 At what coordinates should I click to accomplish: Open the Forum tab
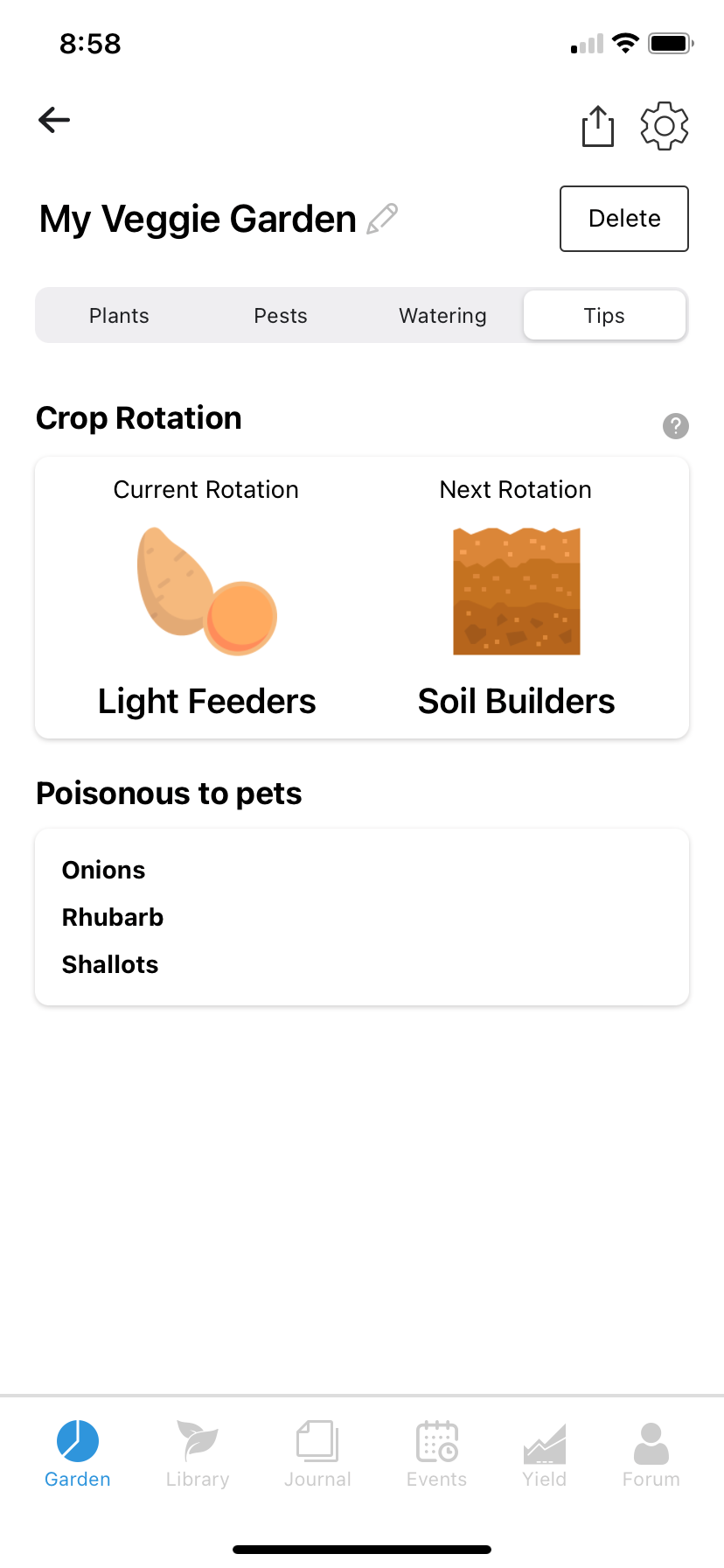651,1454
